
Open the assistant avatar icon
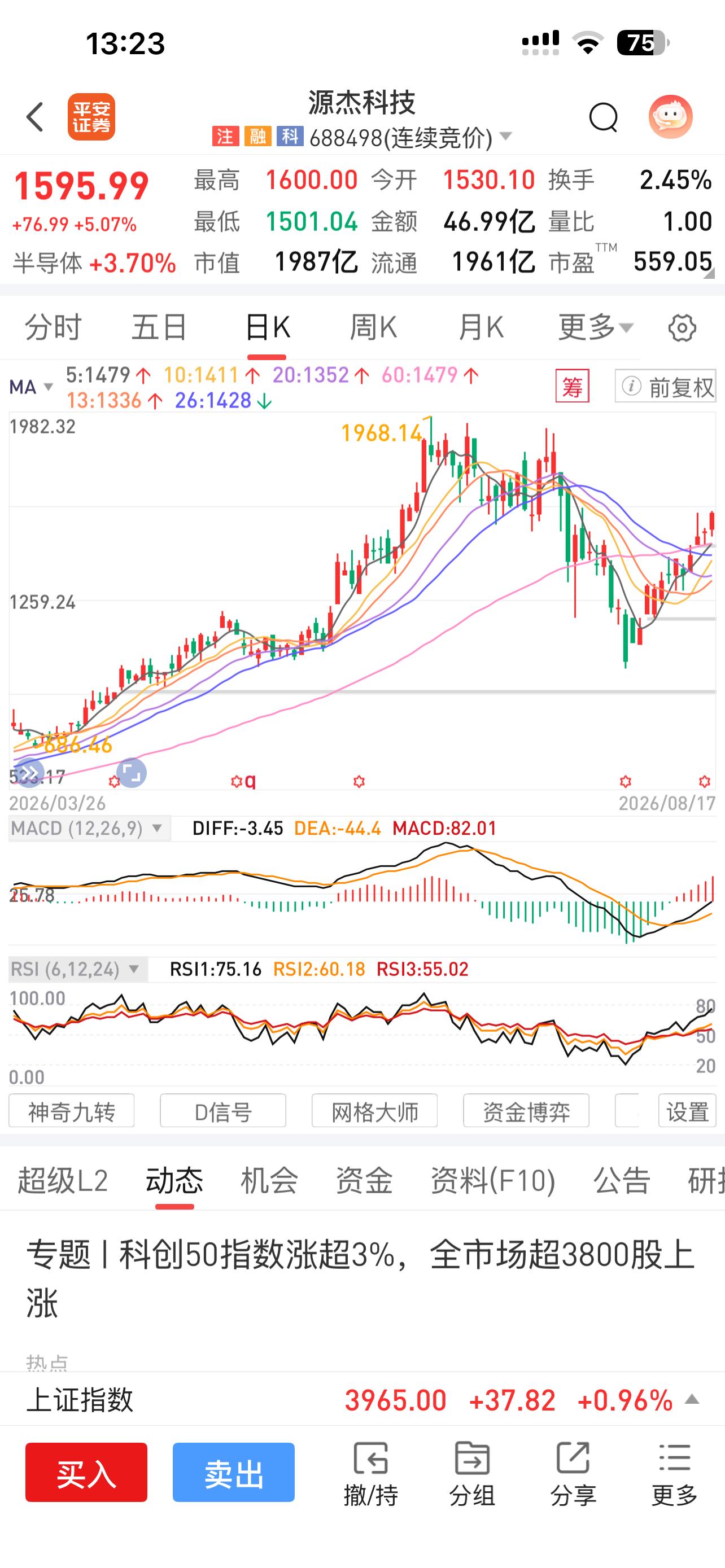(x=670, y=117)
